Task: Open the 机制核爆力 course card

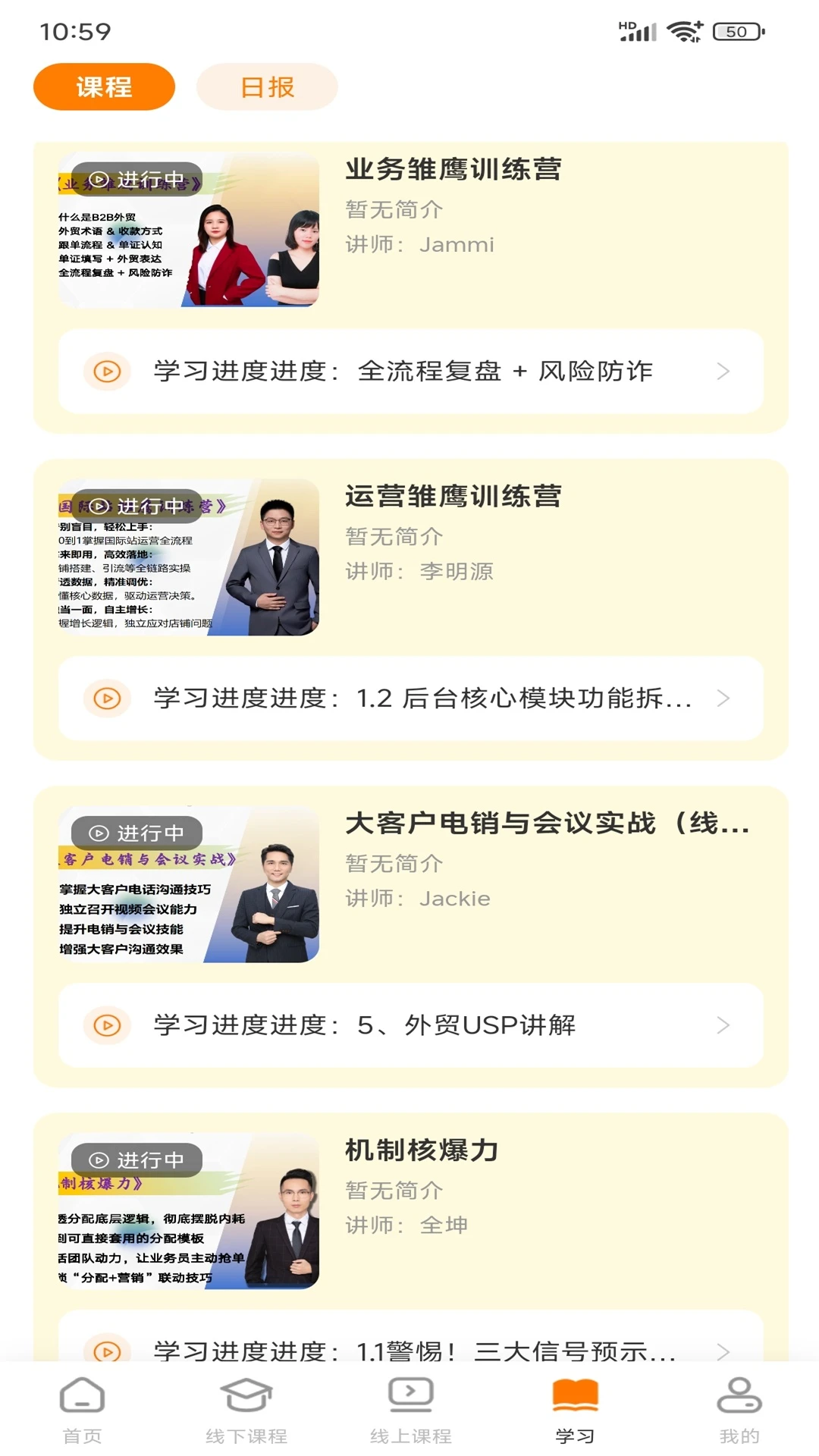Action: point(410,1211)
